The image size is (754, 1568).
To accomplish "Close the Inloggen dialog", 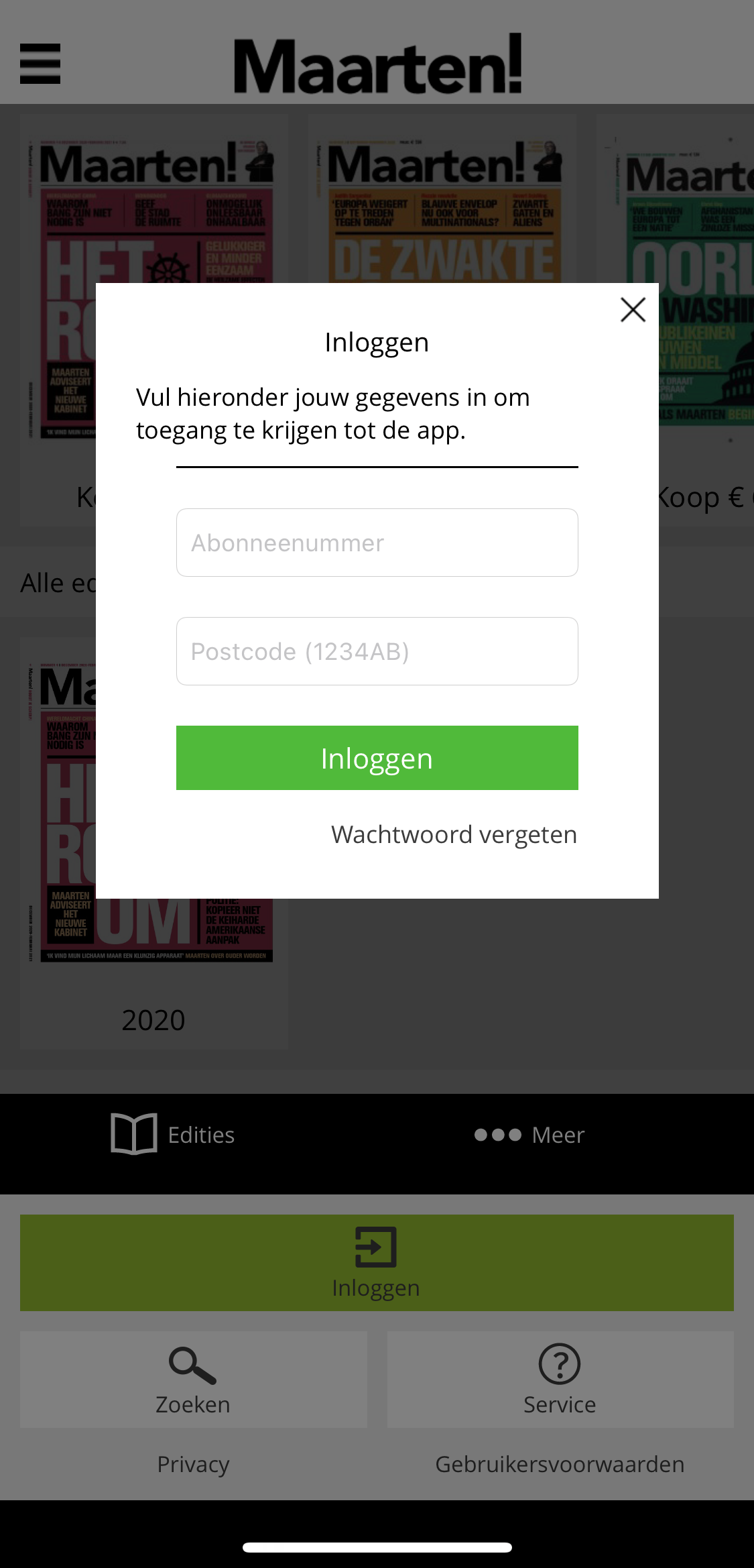I will click(633, 310).
